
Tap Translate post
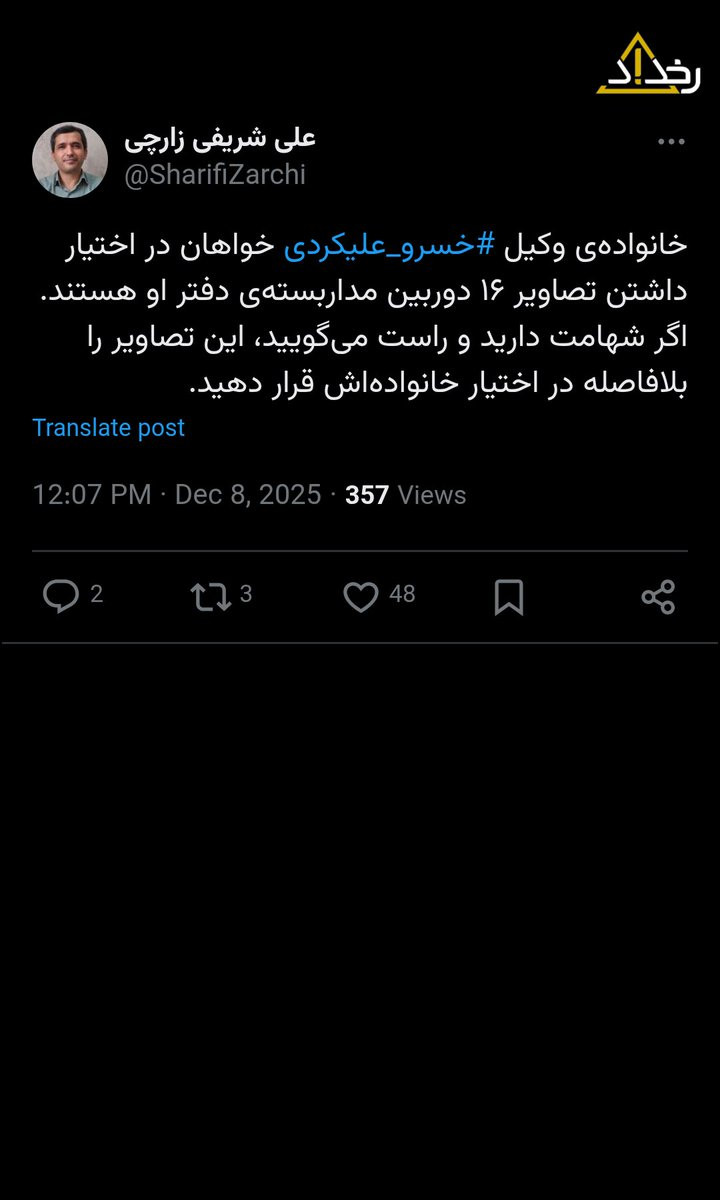tap(108, 428)
